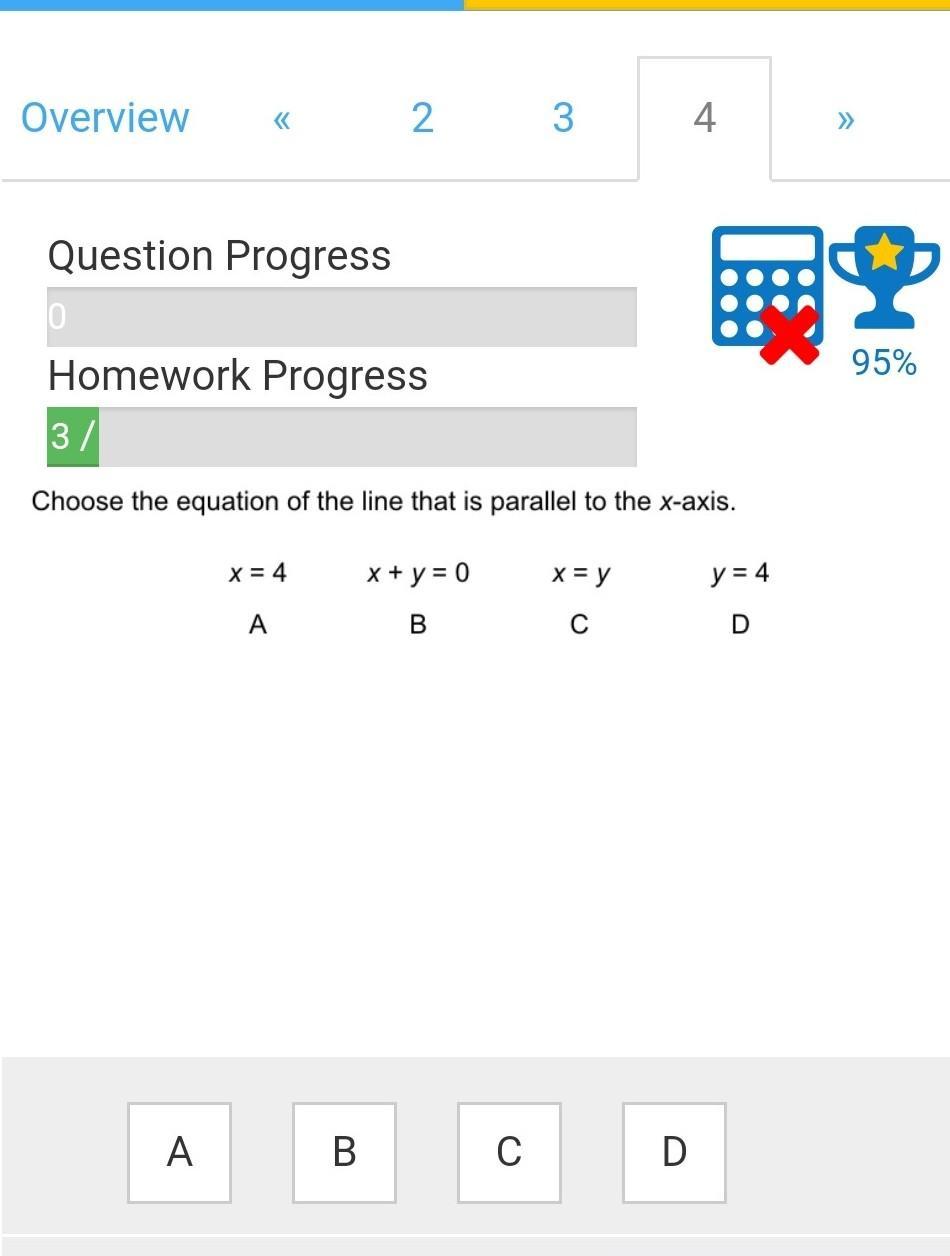Tap the next questions » arrow
This screenshot has width=950, height=1256.
(x=846, y=119)
